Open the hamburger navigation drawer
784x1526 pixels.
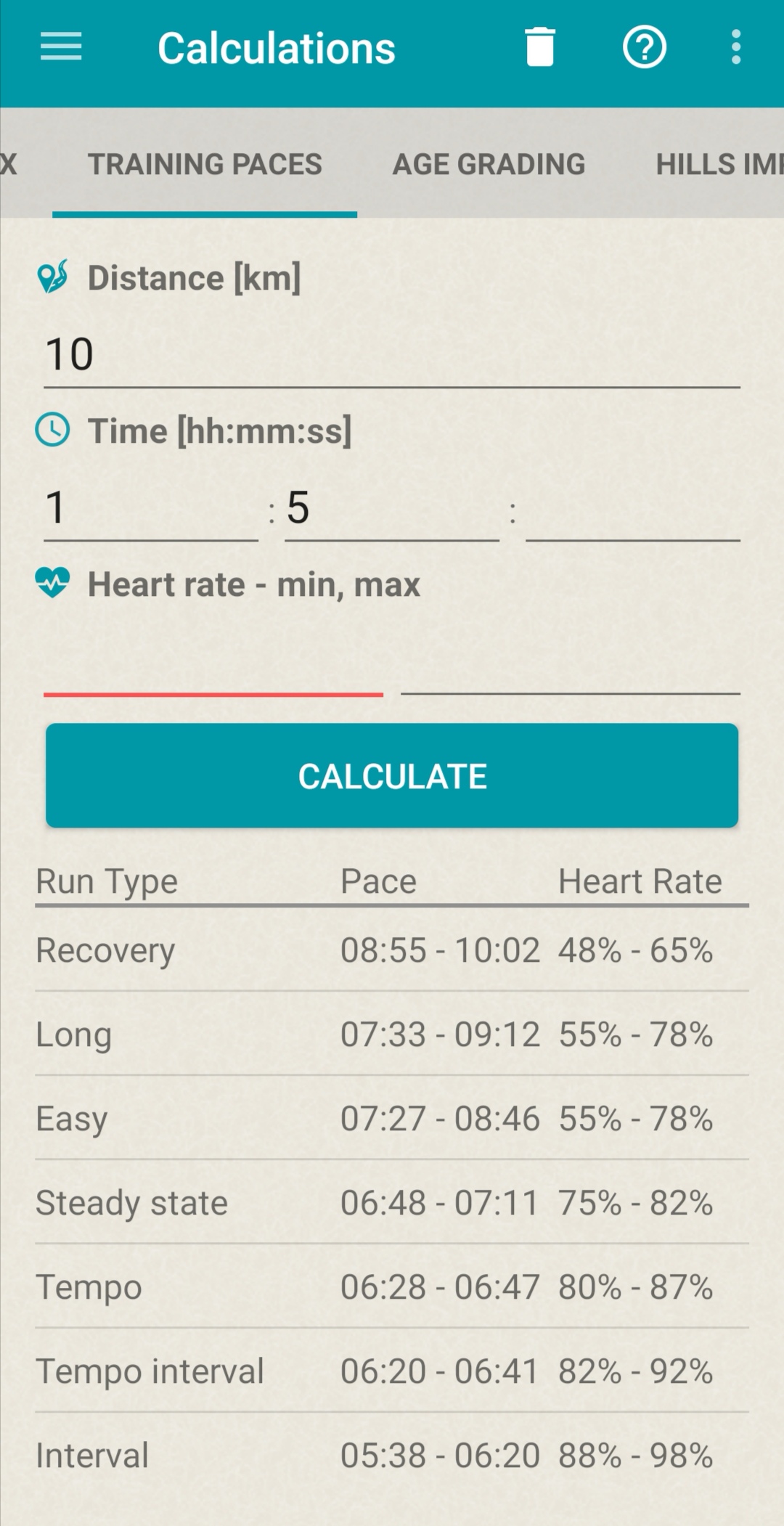61,47
